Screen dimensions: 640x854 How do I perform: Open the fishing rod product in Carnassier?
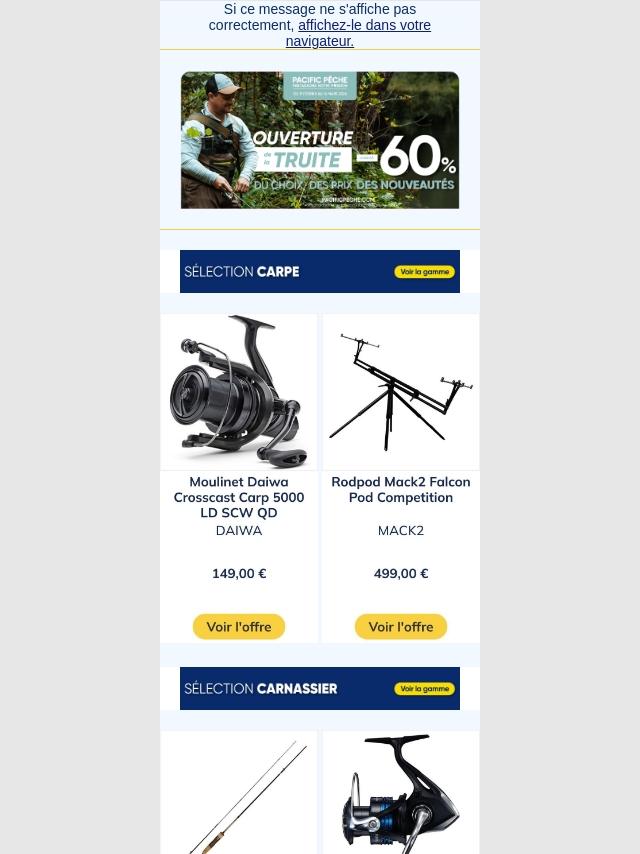pos(239,795)
